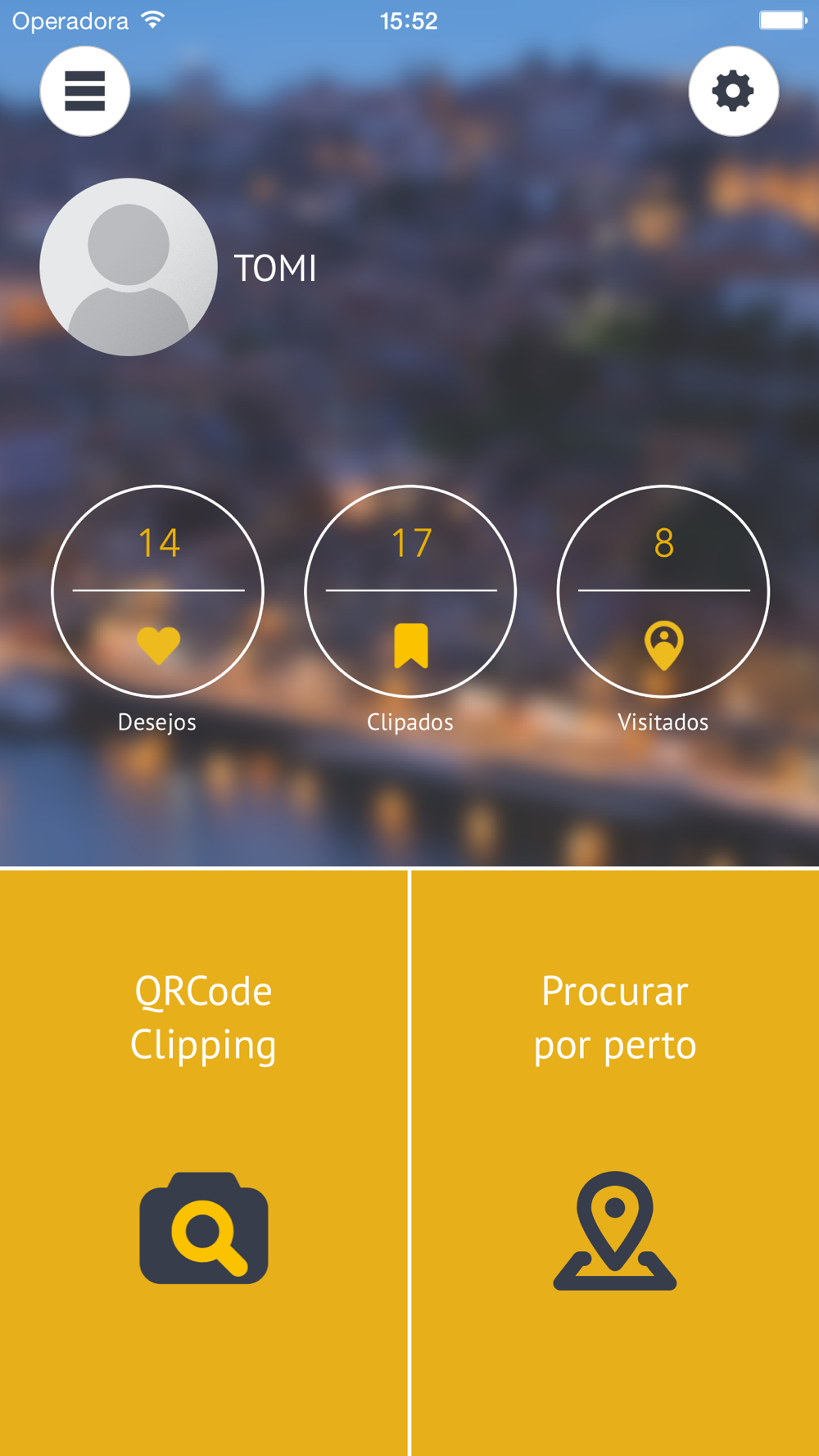Screen dimensions: 819x1456
Task: Open the Clipados bookmarks circle
Action: (x=410, y=590)
